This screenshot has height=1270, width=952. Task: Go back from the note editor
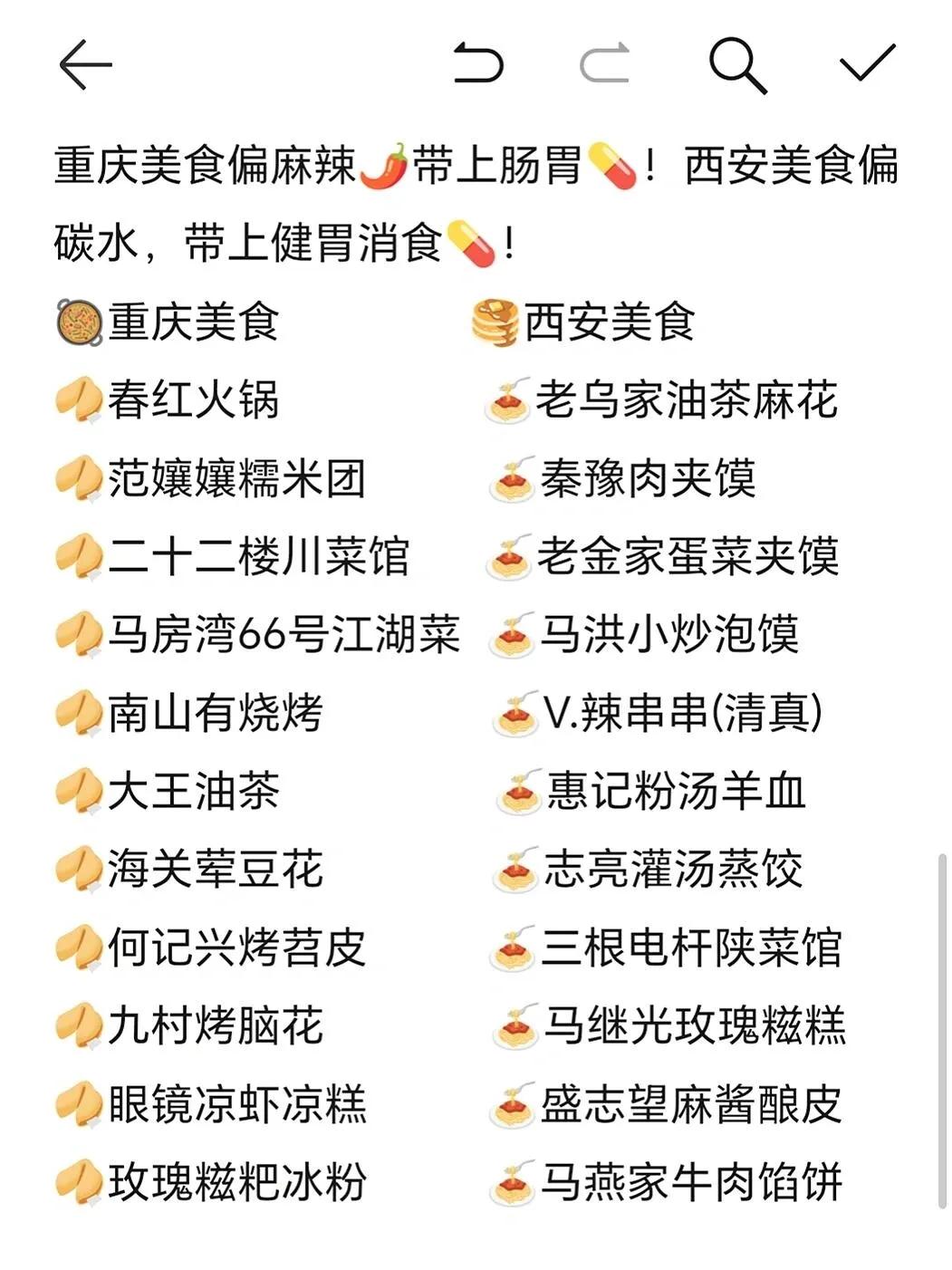coord(85,64)
